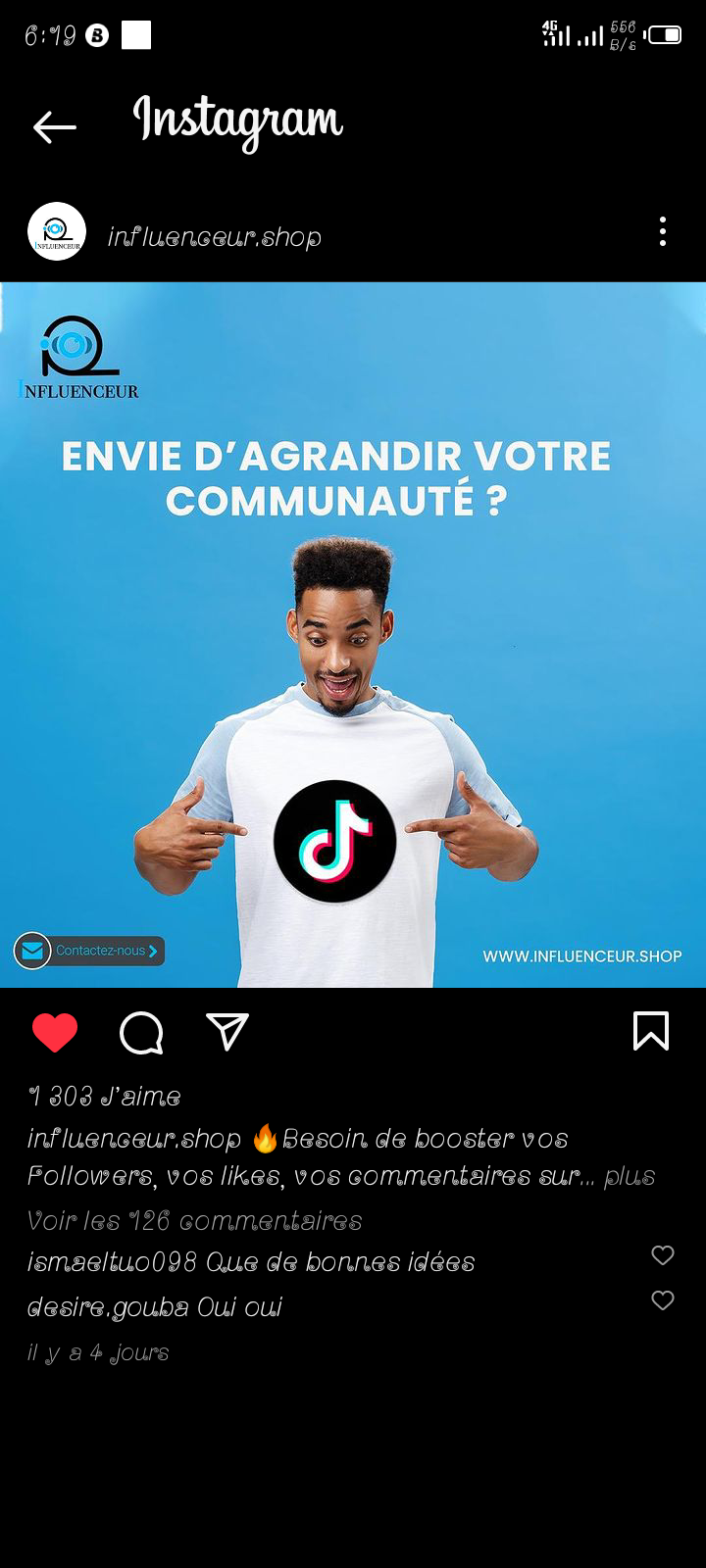The height and width of the screenshot is (1568, 706).
Task: Share the post with the paper plane
Action: click(227, 1032)
